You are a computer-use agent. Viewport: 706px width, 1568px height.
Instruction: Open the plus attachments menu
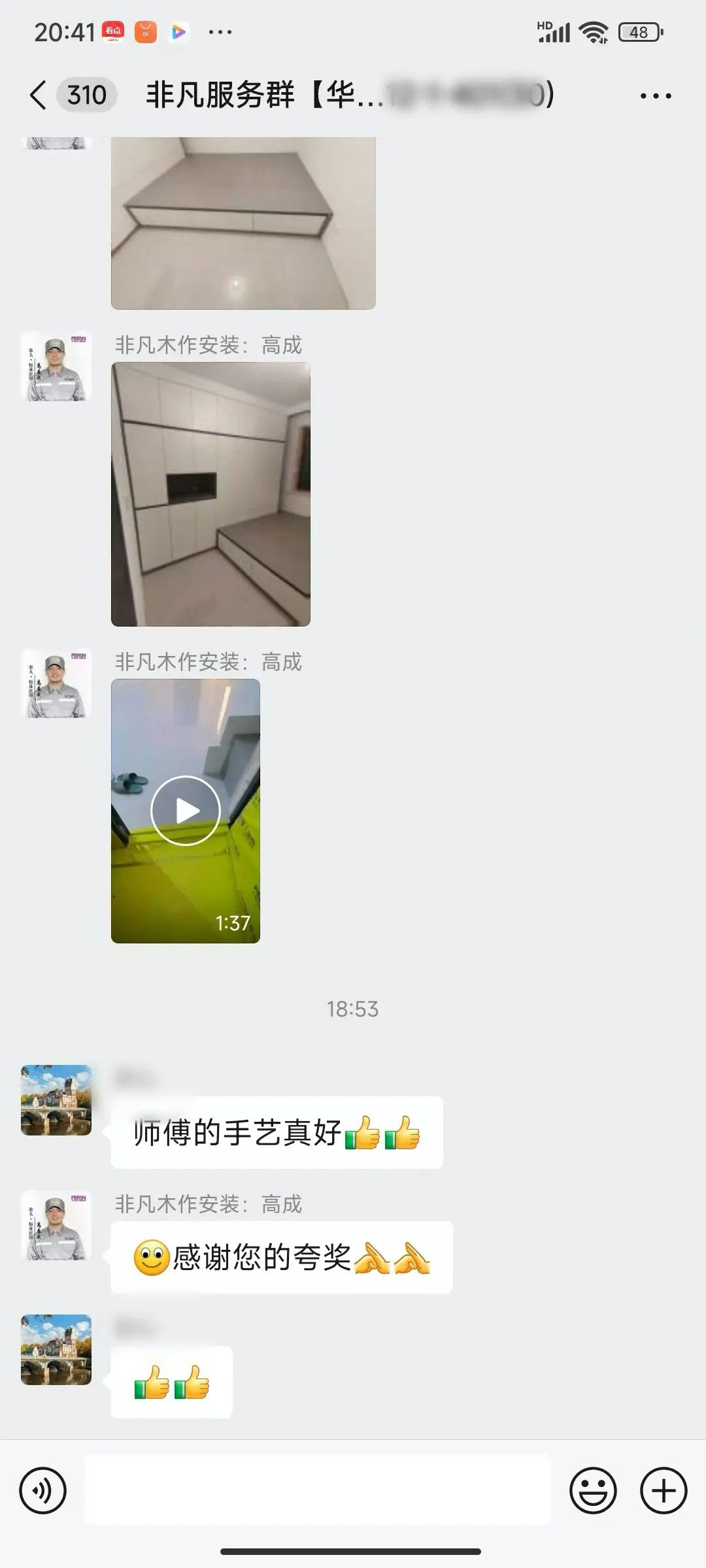click(664, 1490)
